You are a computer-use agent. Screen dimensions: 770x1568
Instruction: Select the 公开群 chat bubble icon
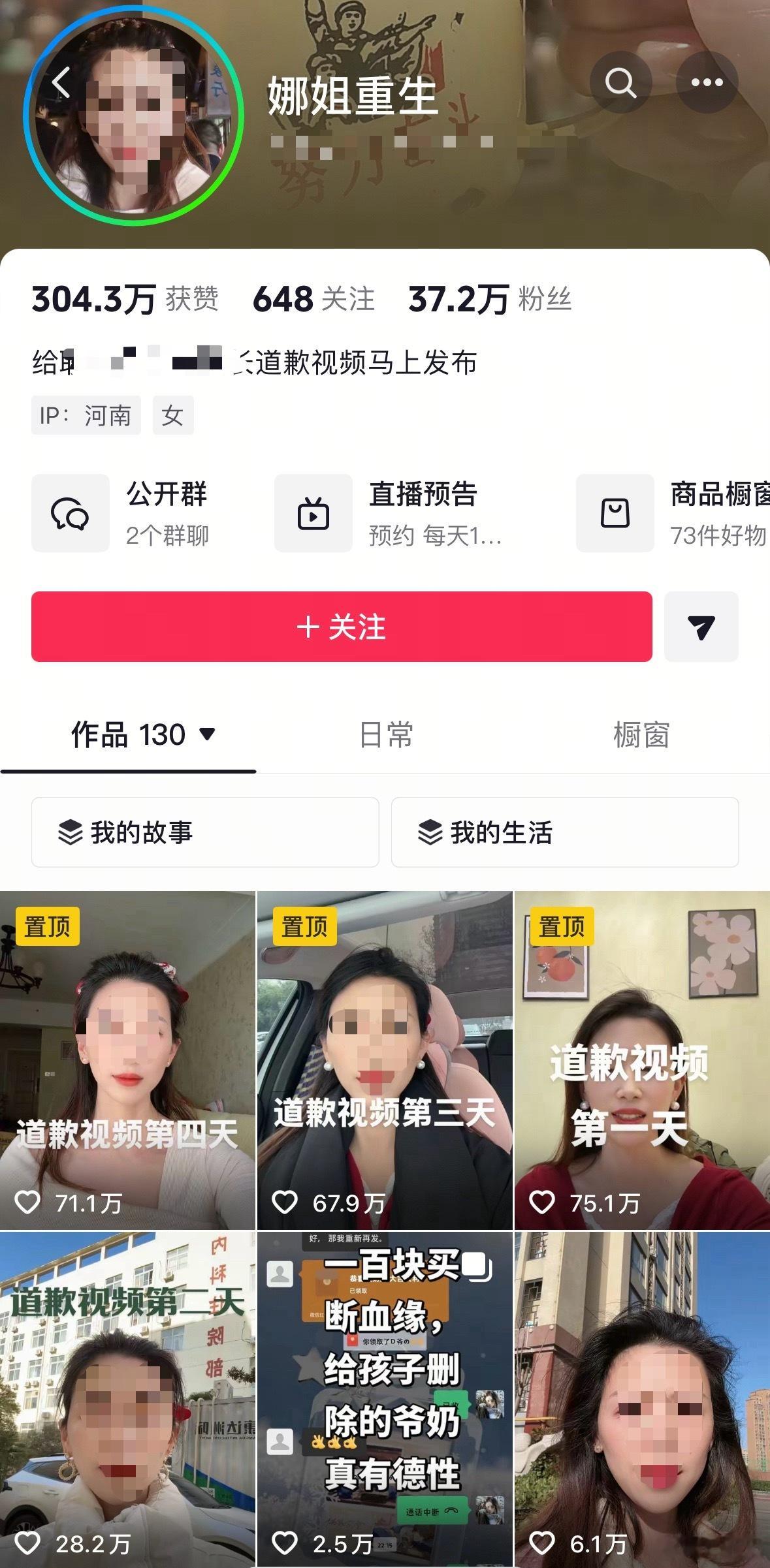tap(71, 513)
